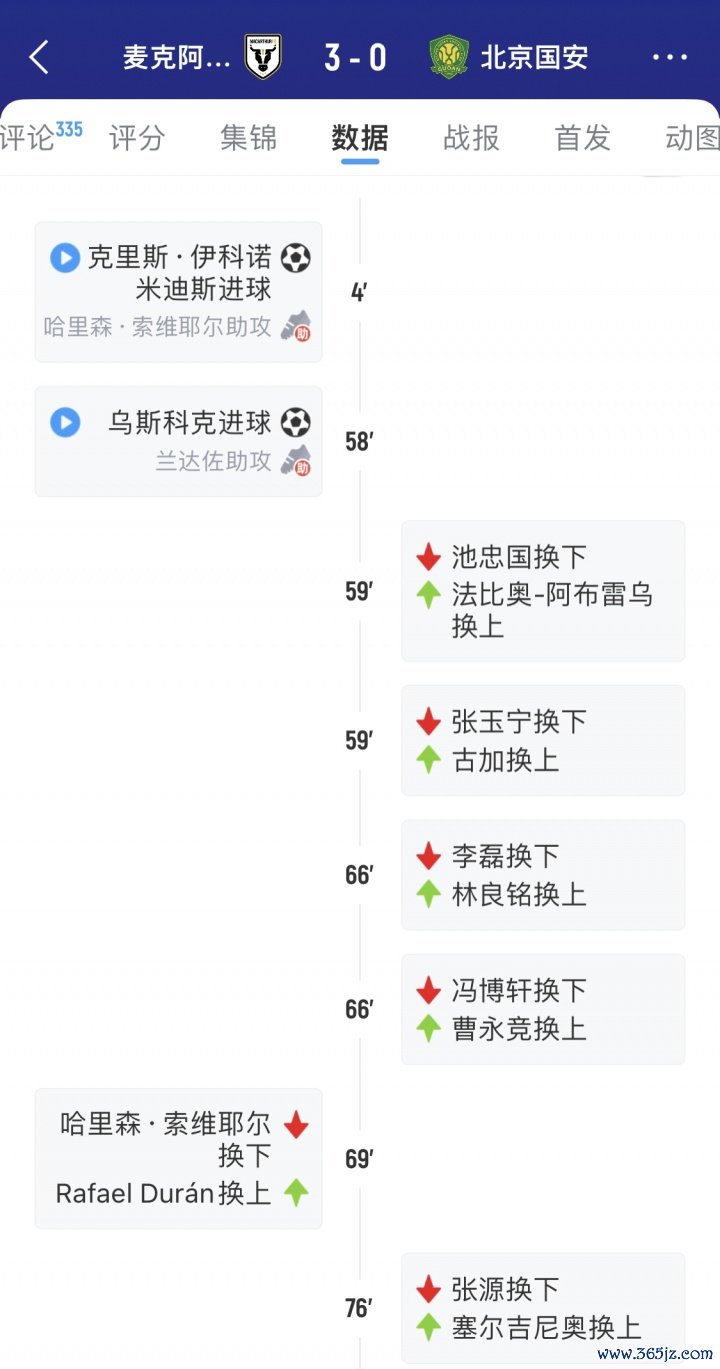Open the 麦克阿瑟 team page
The width and height of the screenshot is (720, 1369).
point(201,57)
